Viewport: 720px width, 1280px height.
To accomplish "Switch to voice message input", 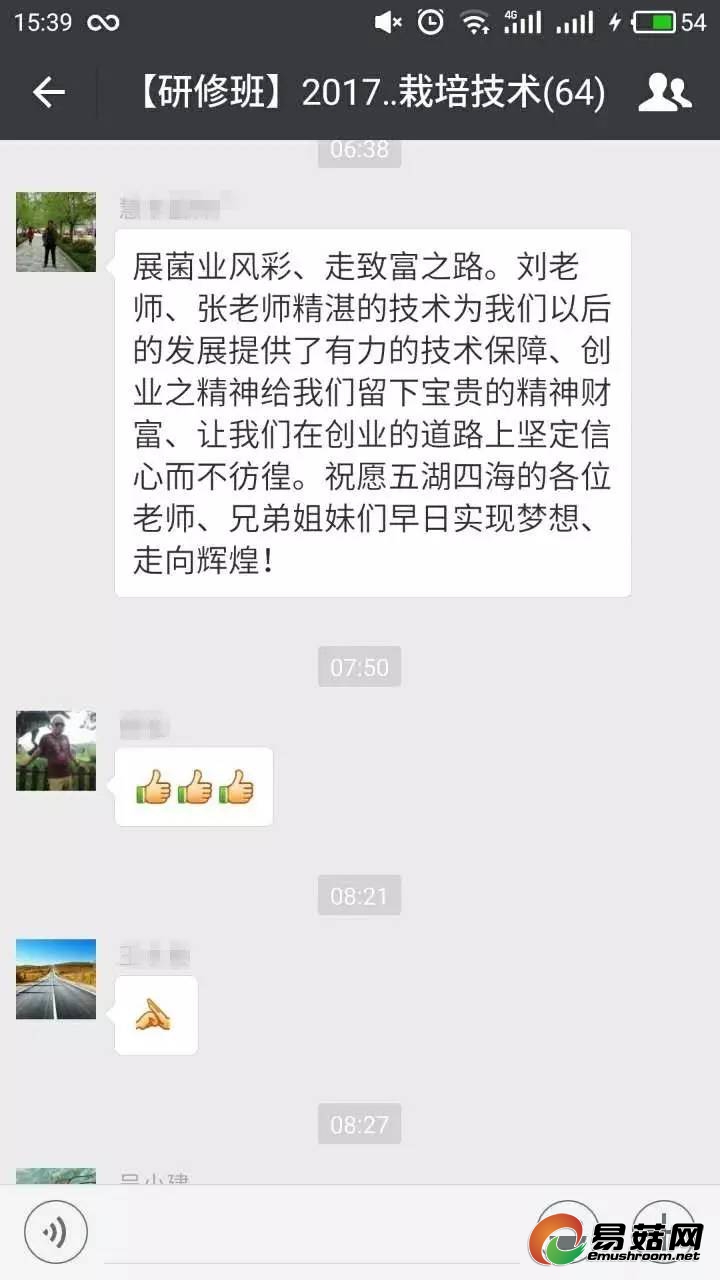I will (x=56, y=1231).
